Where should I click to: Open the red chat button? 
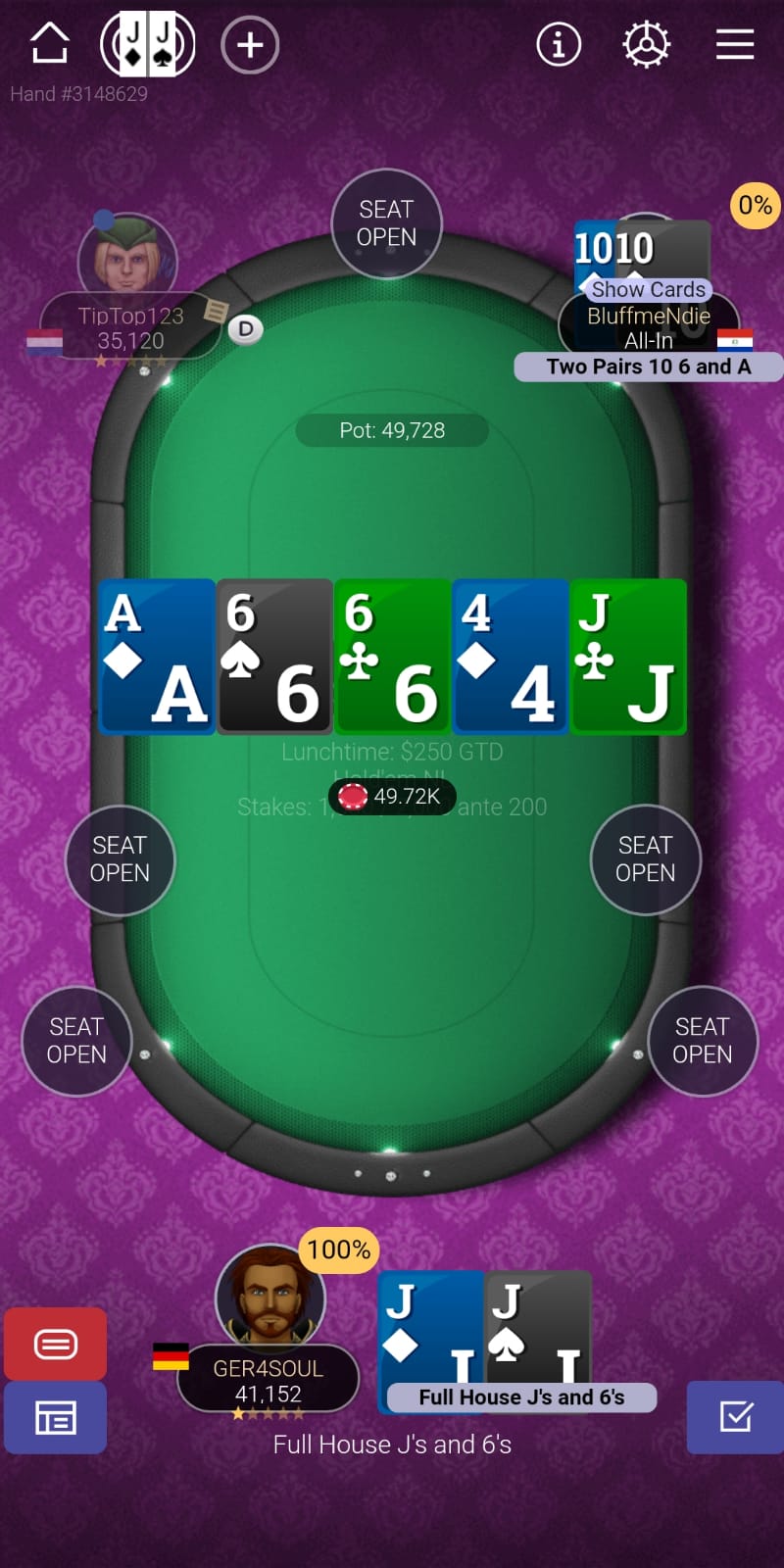click(56, 1344)
